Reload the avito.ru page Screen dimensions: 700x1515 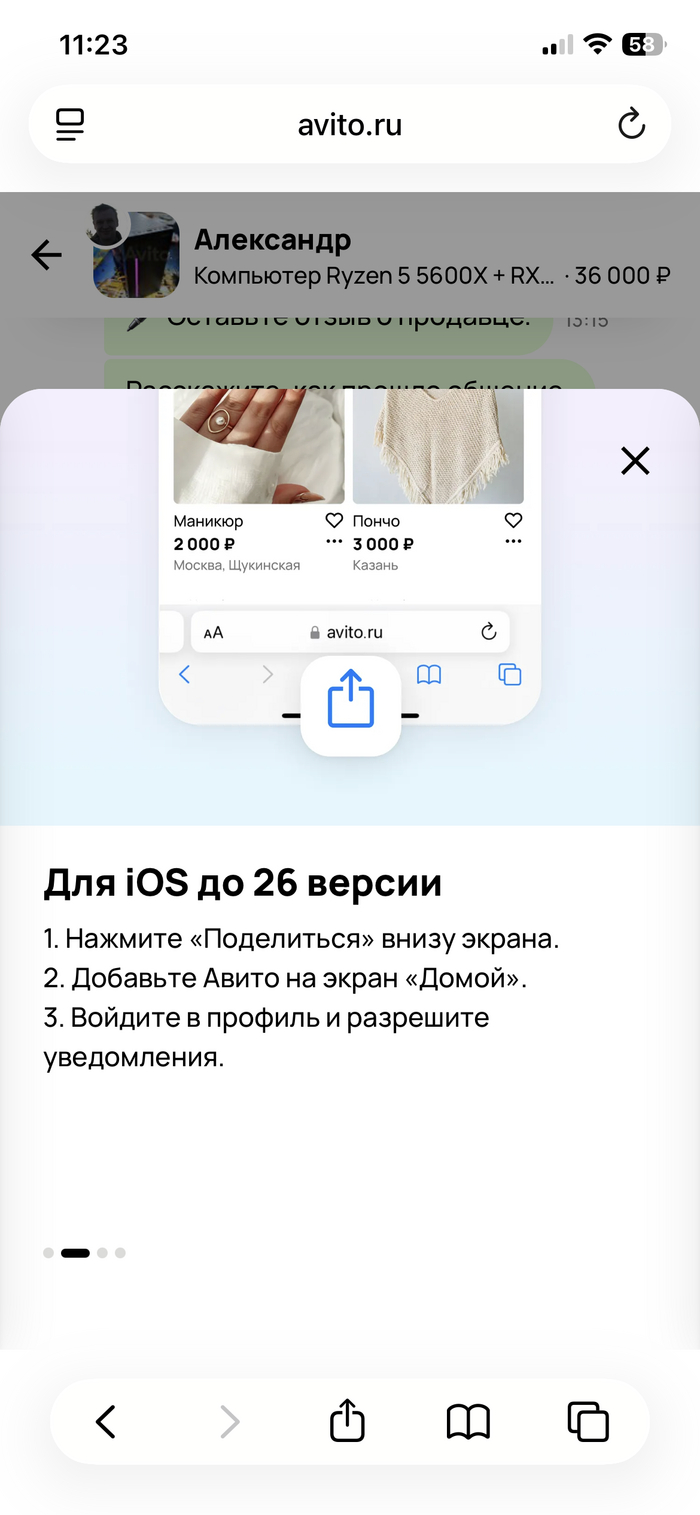click(631, 125)
